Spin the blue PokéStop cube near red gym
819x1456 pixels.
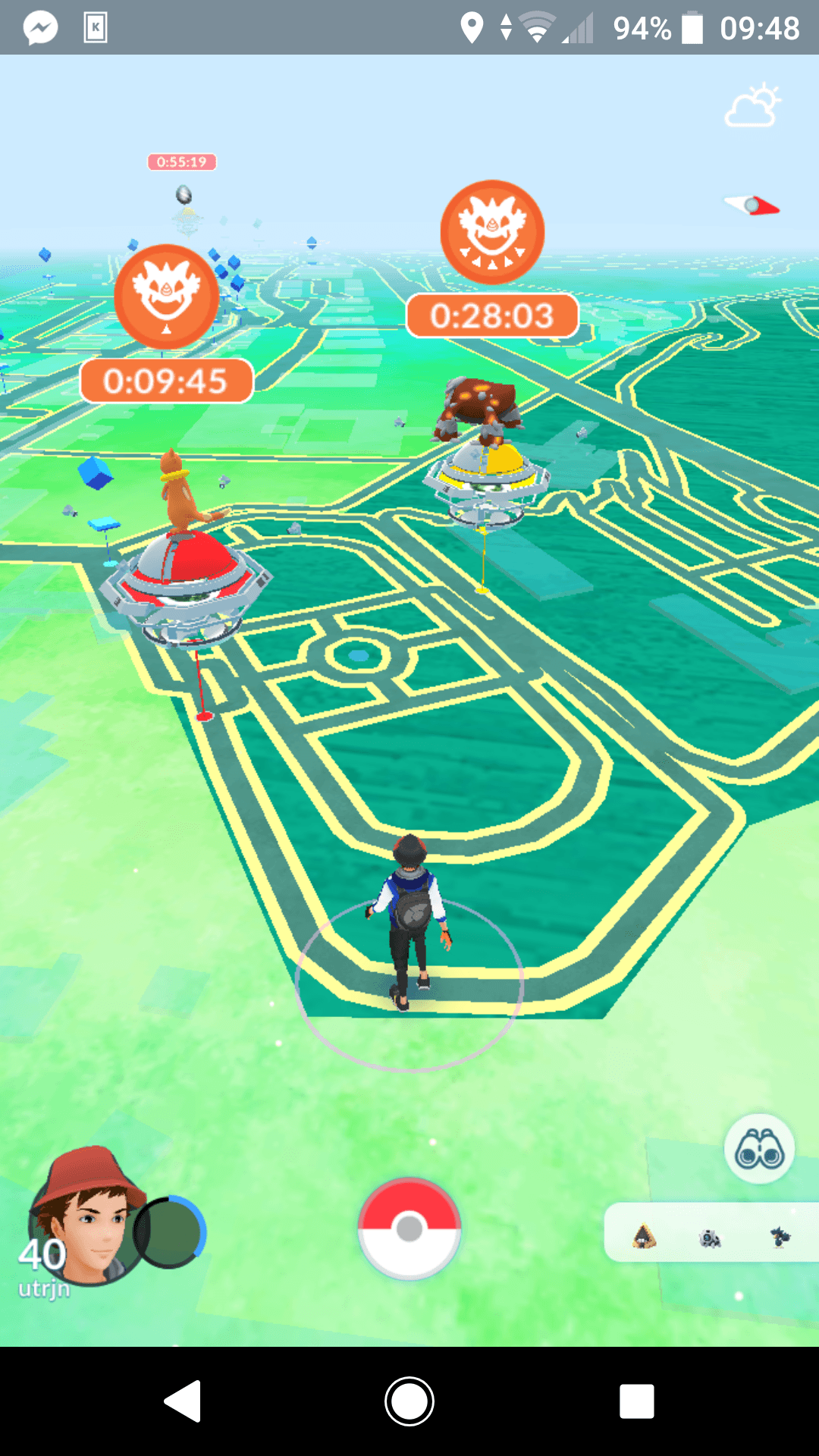[95, 472]
